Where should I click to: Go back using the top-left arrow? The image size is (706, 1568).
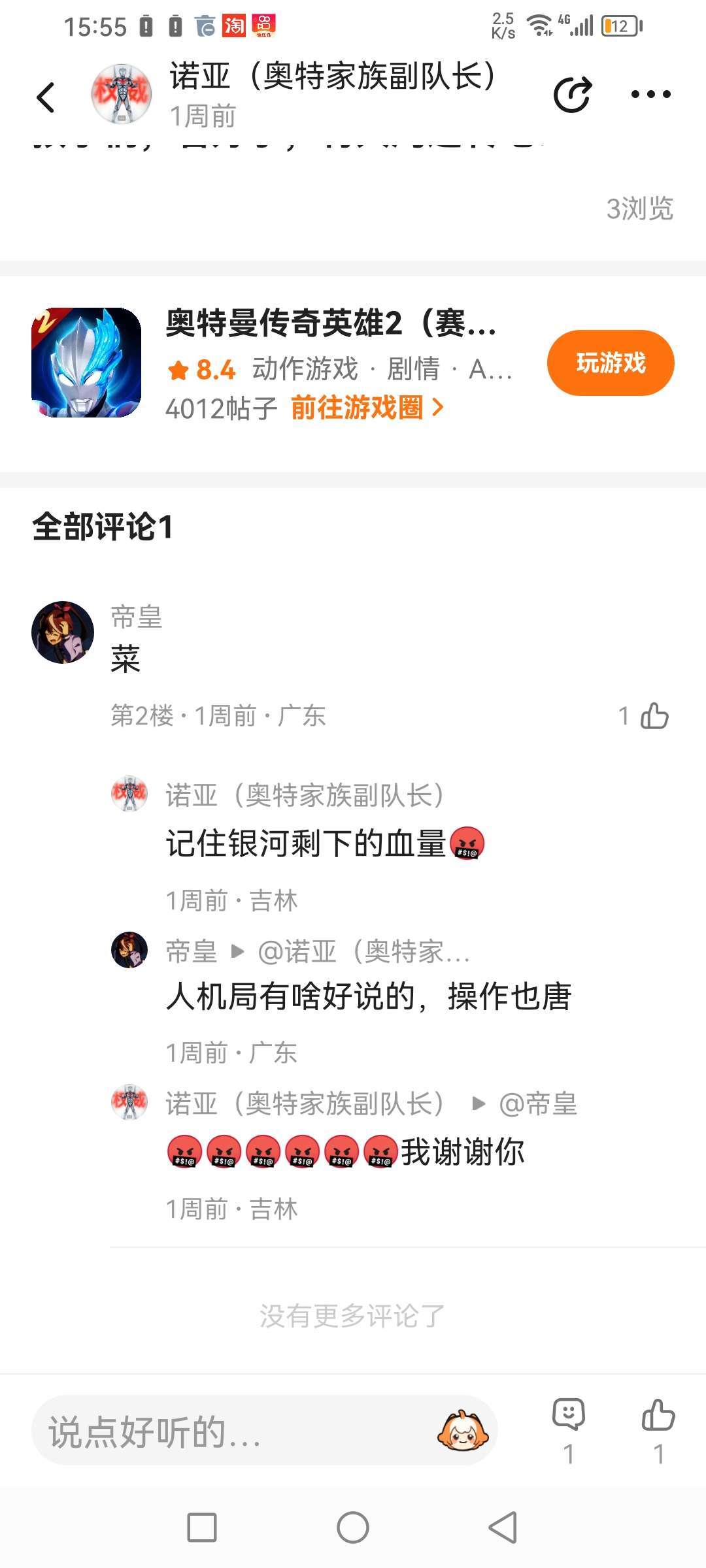tap(46, 97)
